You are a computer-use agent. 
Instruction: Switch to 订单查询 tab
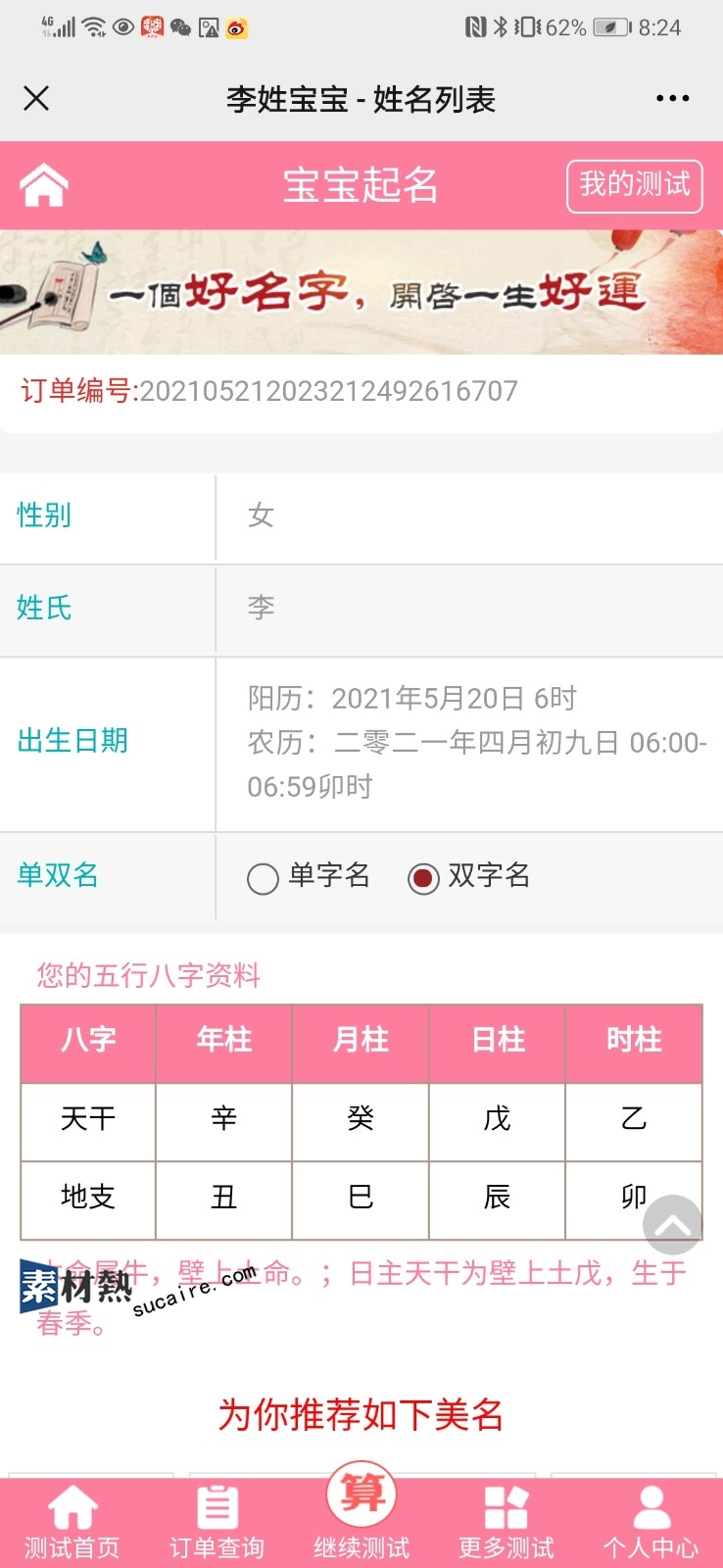coord(217,1523)
